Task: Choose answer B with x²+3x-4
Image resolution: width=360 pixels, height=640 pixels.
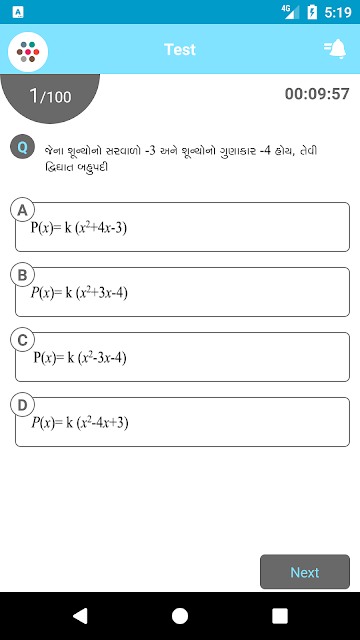Action: 182,292
